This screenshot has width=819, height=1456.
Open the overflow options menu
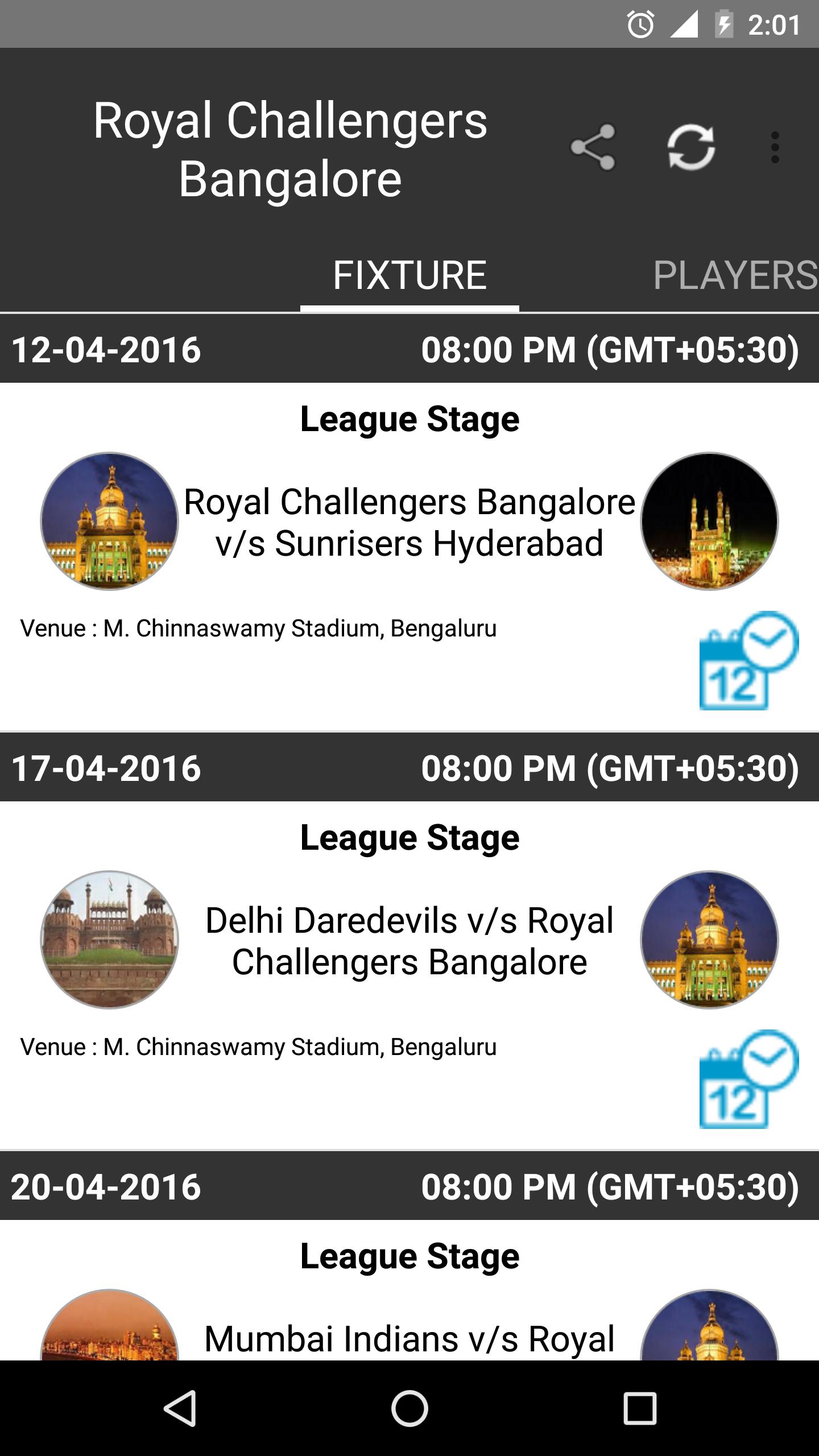pos(774,148)
